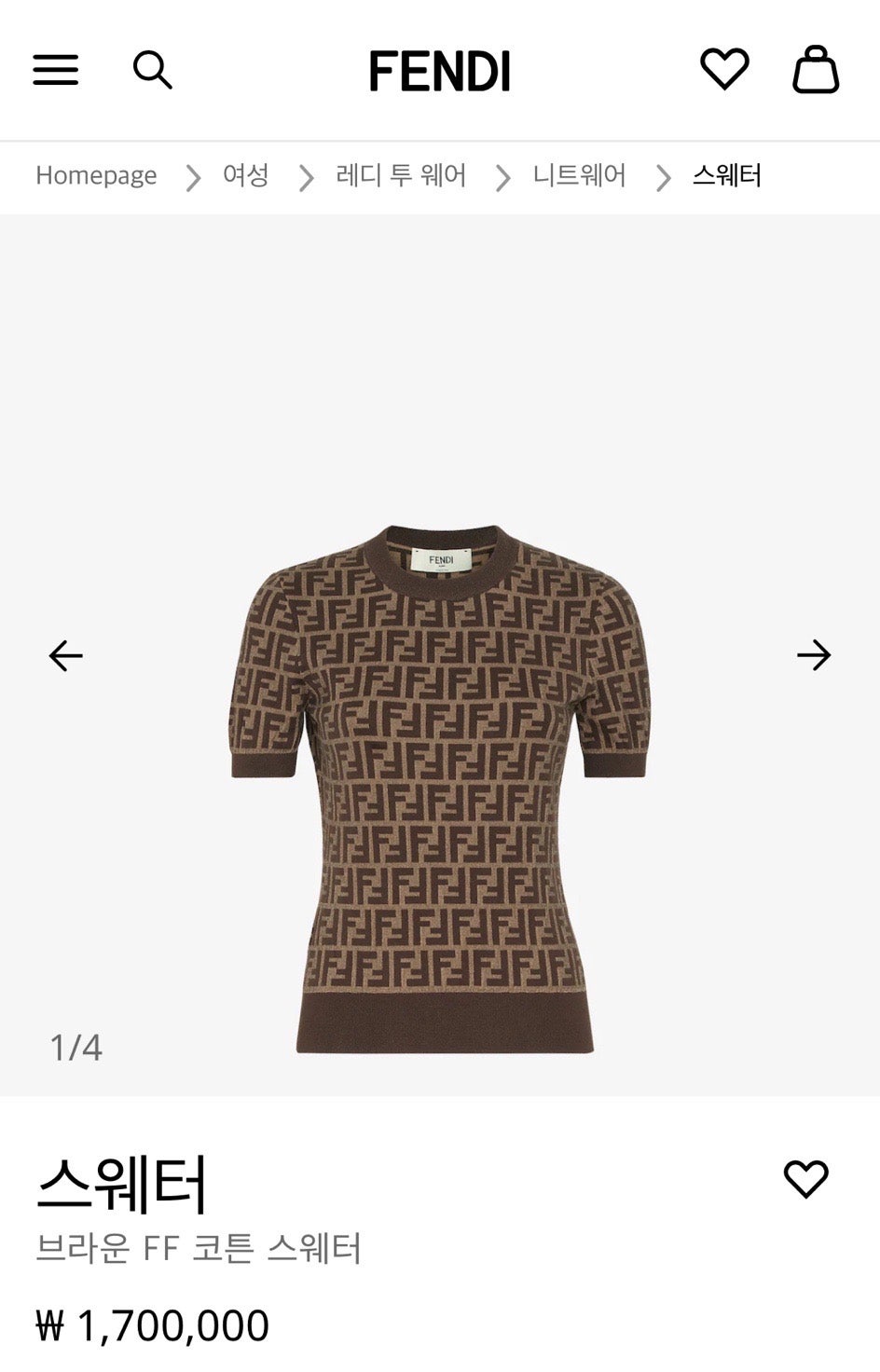
Task: Open the hamburger menu
Action: click(56, 70)
